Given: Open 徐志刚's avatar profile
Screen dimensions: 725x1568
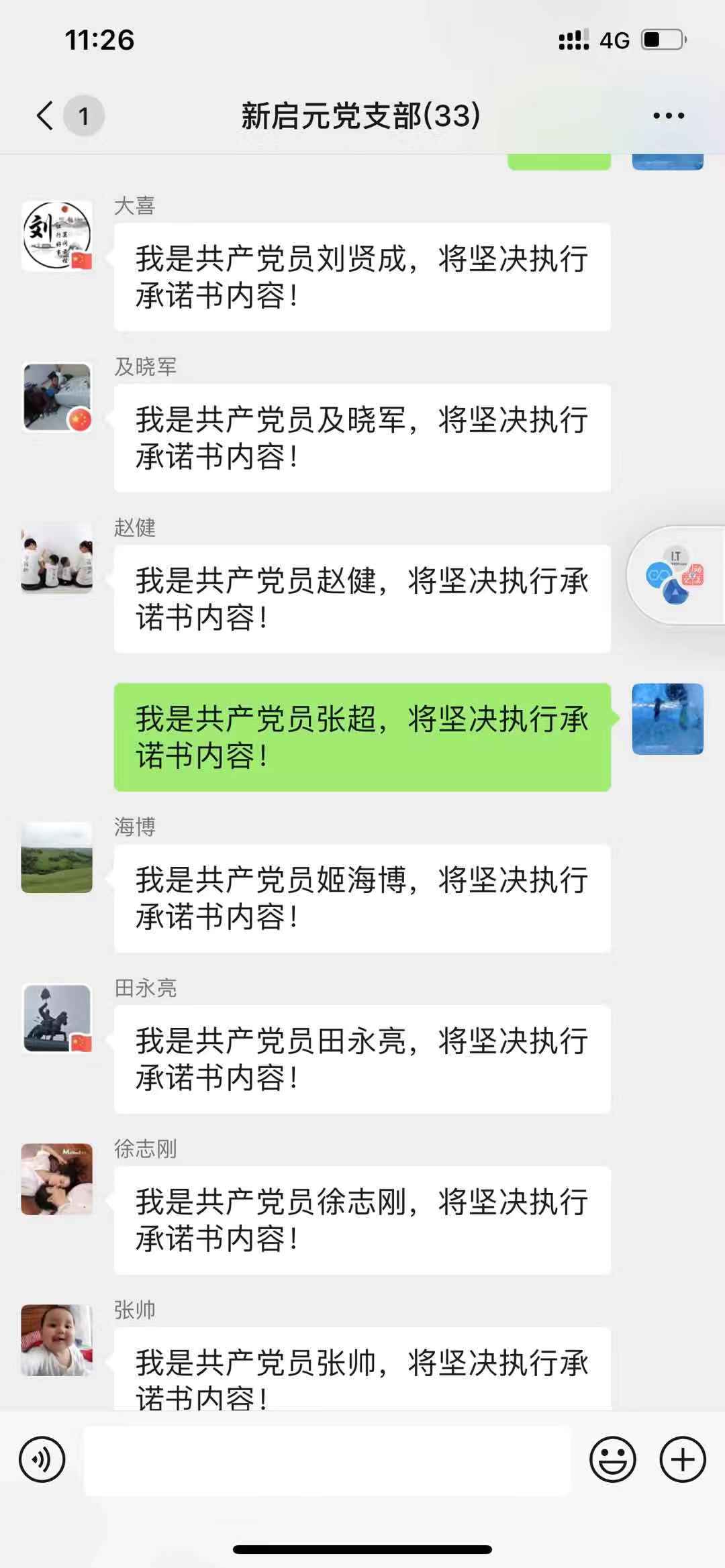Looking at the screenshot, I should [57, 1180].
